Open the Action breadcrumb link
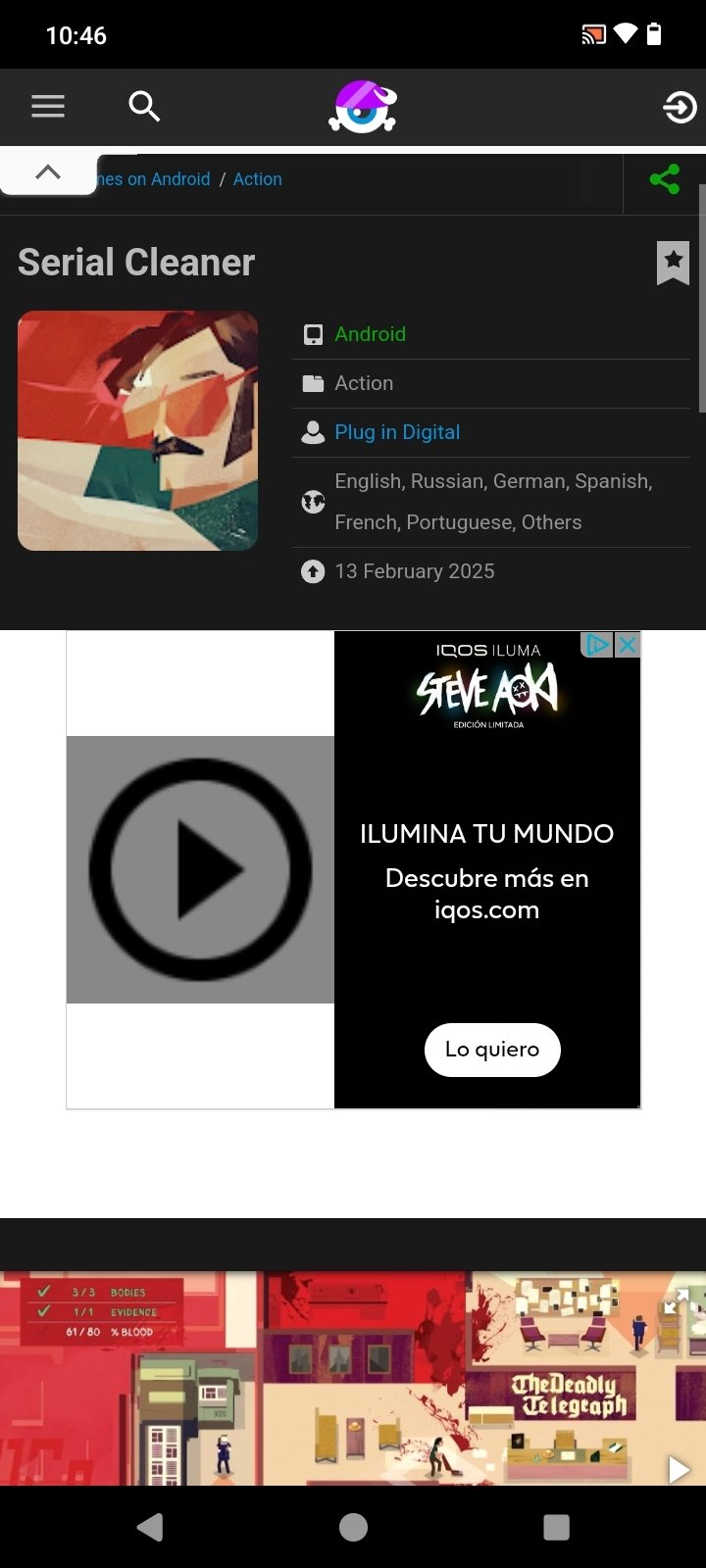This screenshot has height=1568, width=706. (257, 179)
